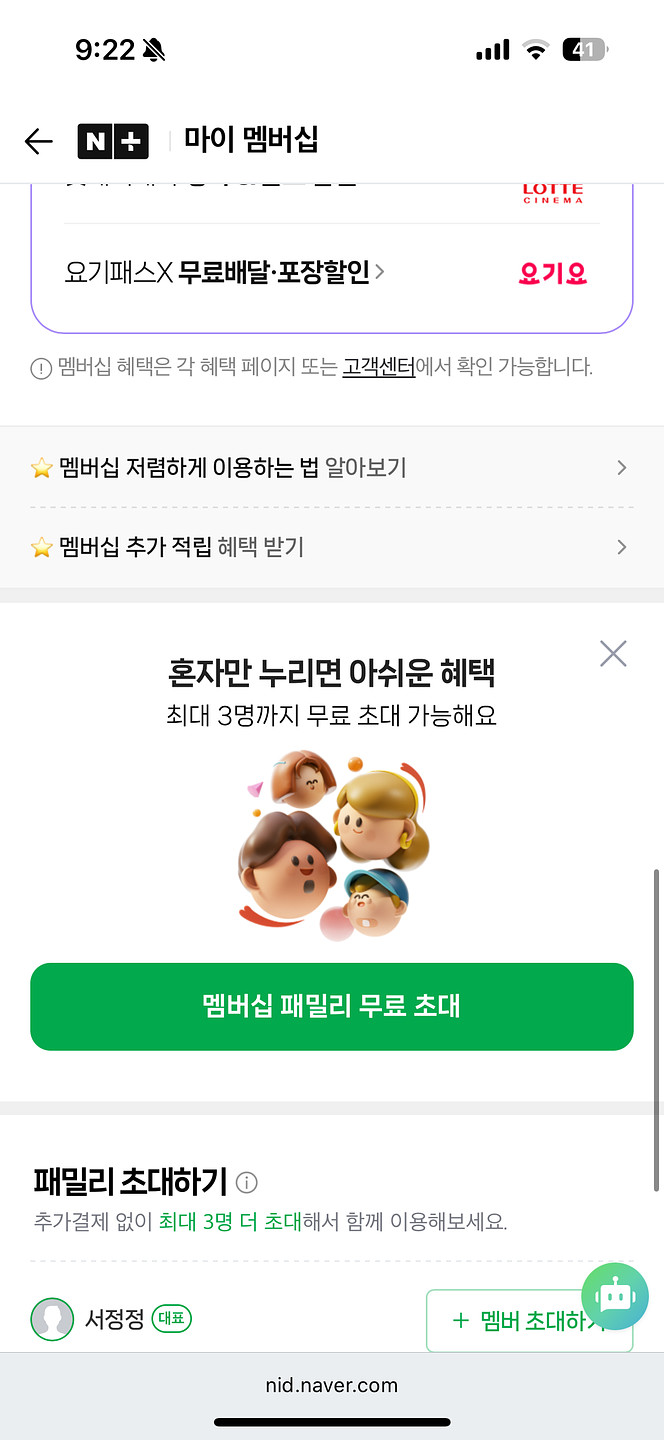This screenshot has width=664, height=1440.
Task: Open the 고객센터 link
Action: 378,367
